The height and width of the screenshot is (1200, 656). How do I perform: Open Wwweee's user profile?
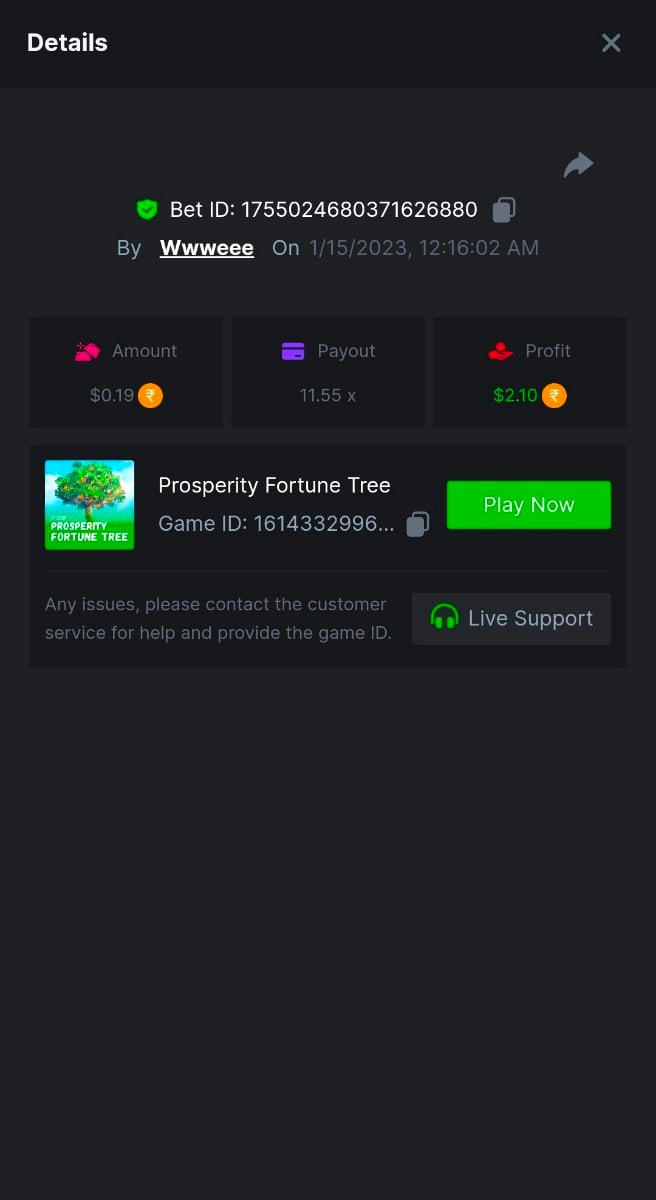206,248
